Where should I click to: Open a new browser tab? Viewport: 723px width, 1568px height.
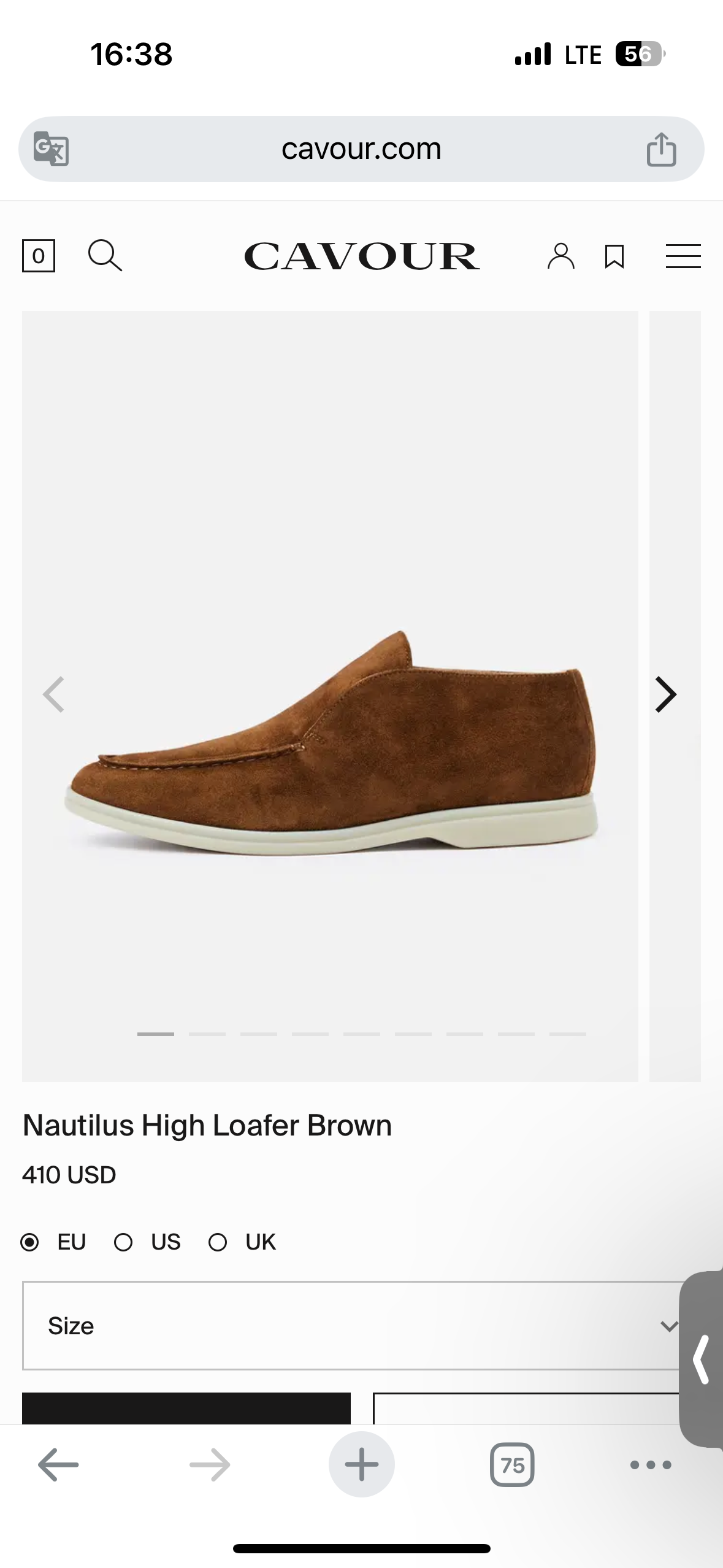tap(361, 1465)
